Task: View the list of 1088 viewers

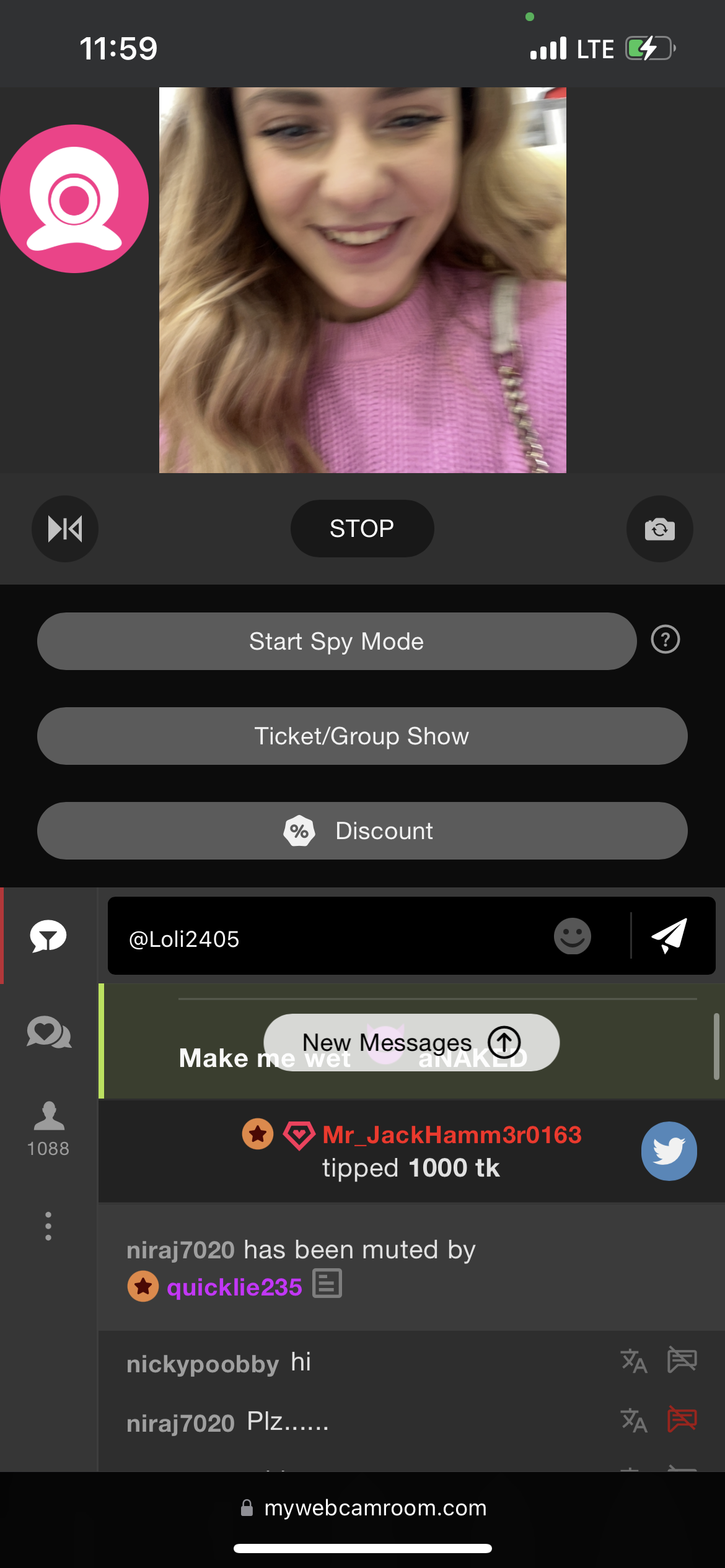Action: pos(48,1128)
